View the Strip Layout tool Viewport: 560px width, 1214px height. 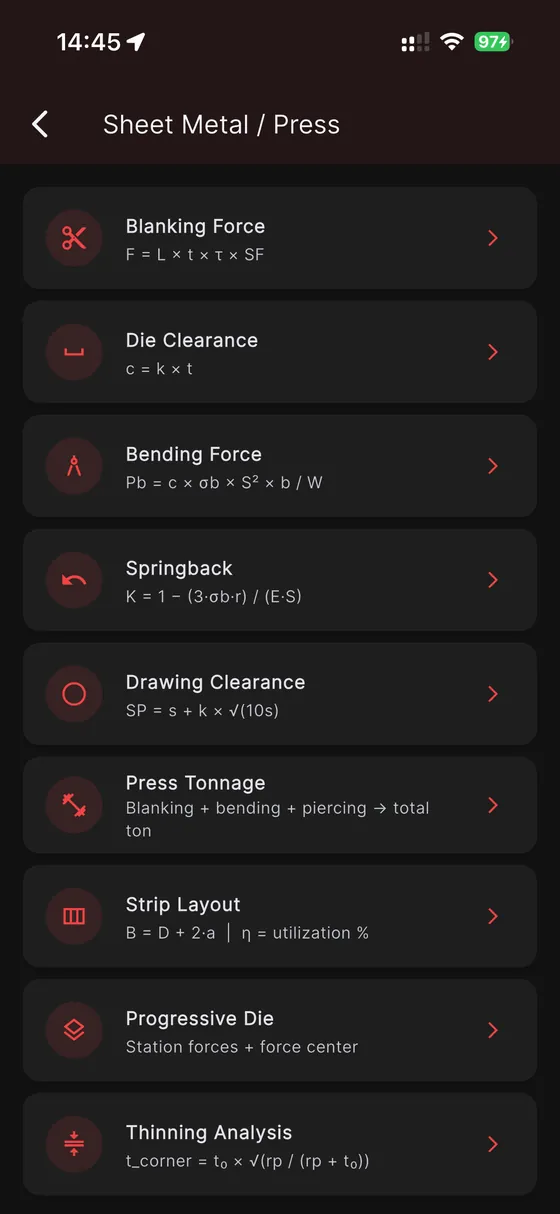(280, 916)
